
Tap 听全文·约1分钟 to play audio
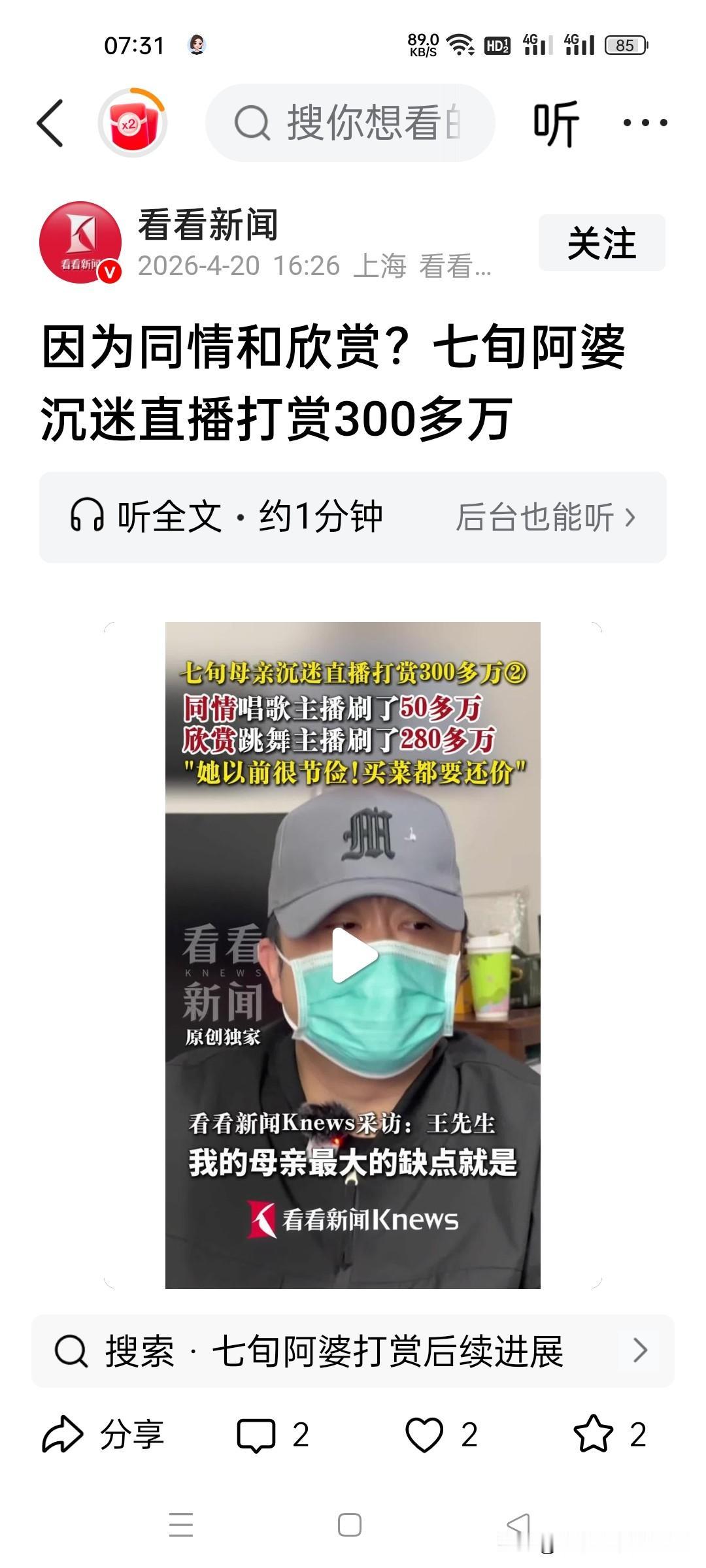(x=248, y=516)
